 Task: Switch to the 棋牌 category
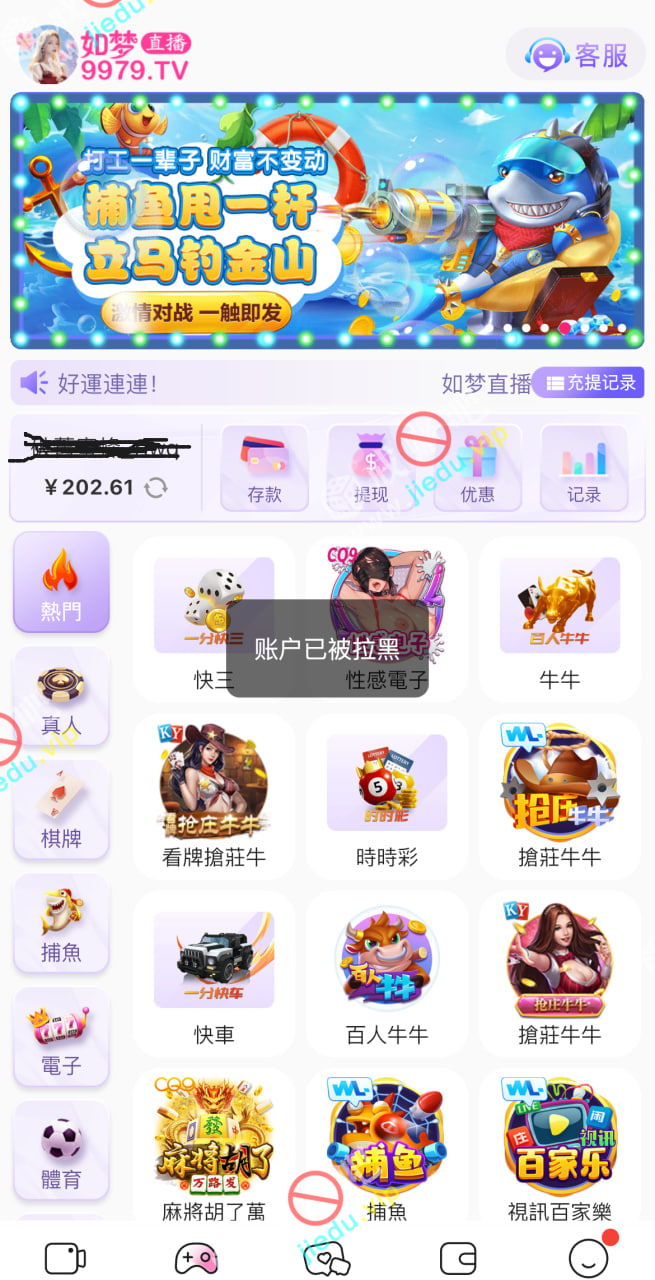(x=61, y=810)
